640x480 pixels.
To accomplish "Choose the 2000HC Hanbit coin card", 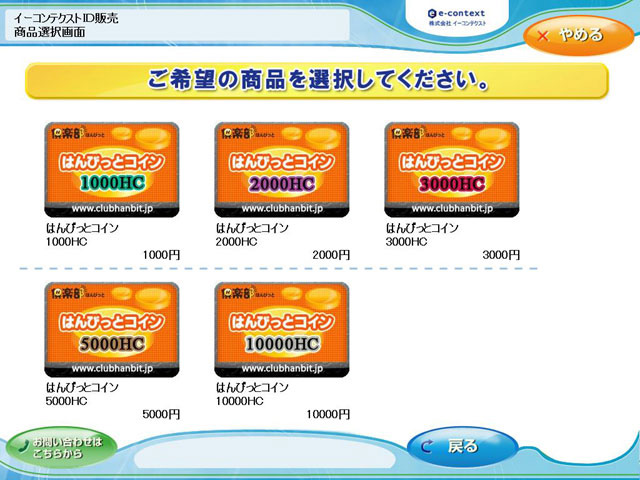I will click(x=282, y=169).
